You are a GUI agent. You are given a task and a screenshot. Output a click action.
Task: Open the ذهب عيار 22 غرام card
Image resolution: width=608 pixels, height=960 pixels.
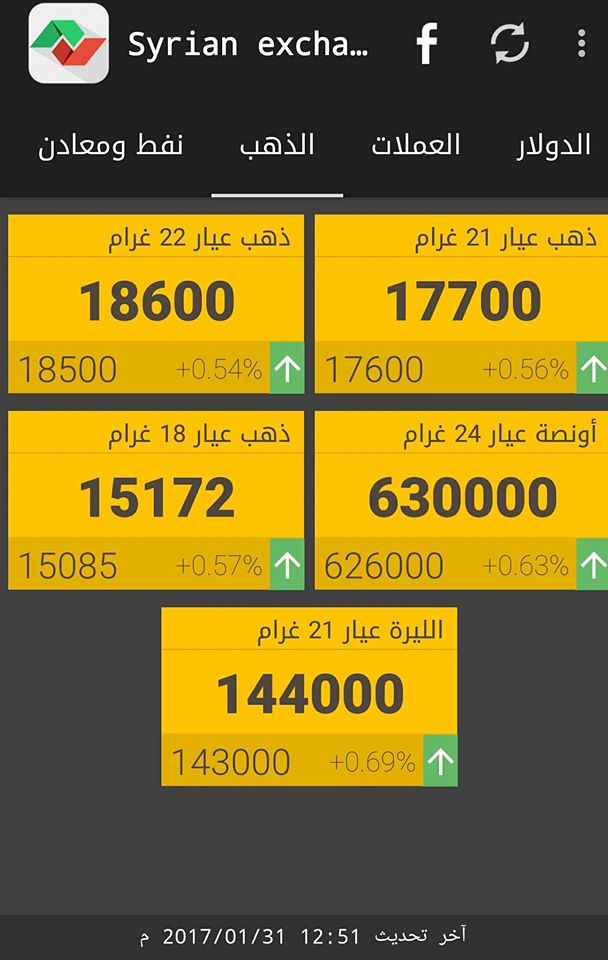[x=156, y=304]
